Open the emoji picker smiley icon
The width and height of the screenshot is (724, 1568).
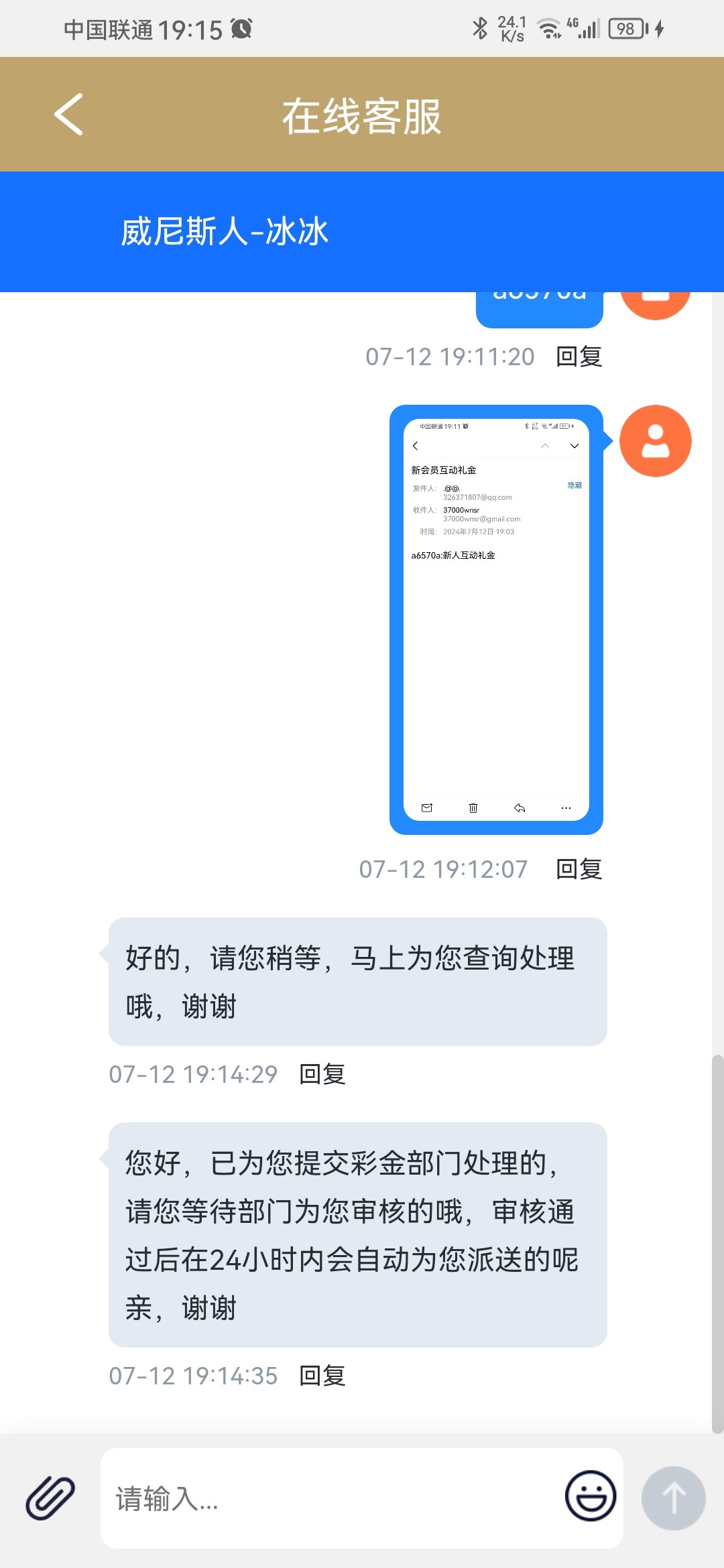coord(590,1496)
